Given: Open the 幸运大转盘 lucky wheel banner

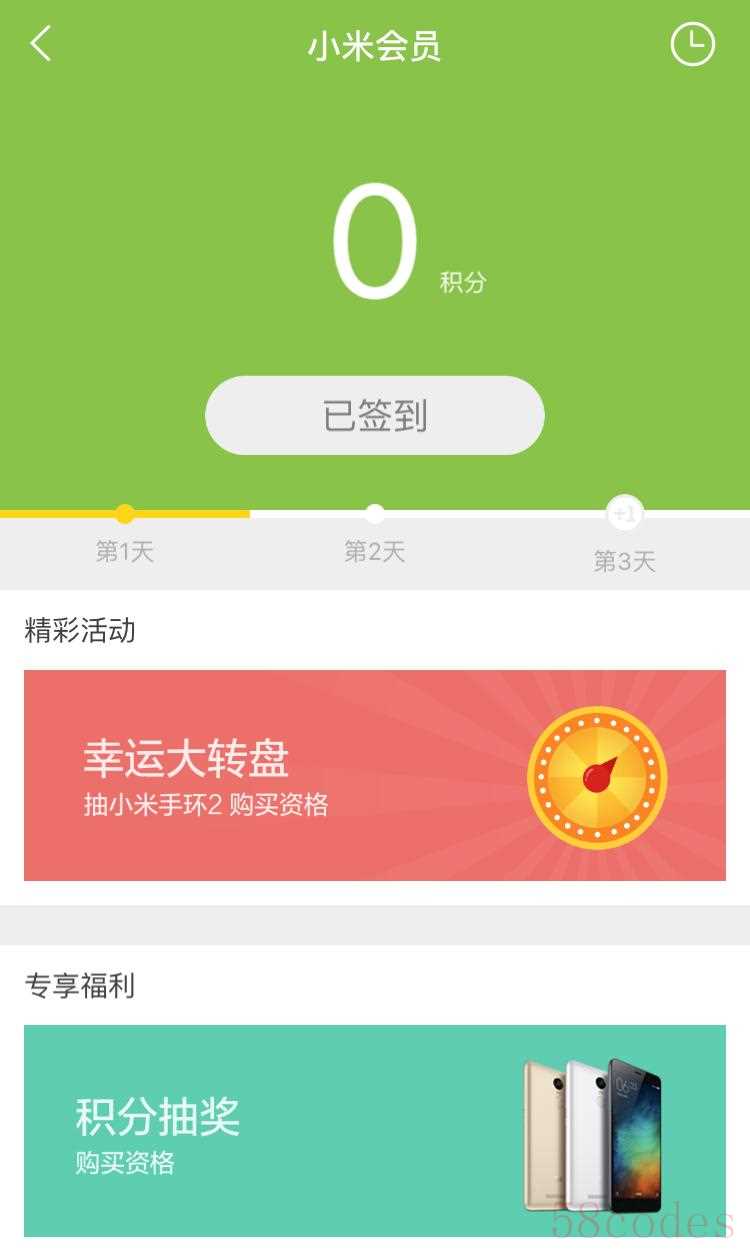Looking at the screenshot, I should pos(375,775).
